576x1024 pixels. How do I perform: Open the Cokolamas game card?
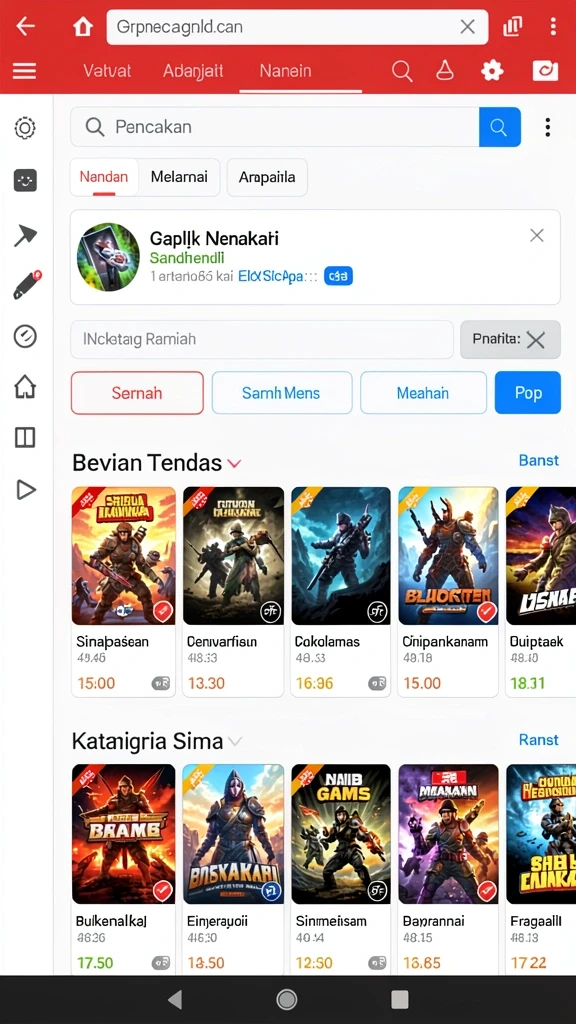point(341,592)
